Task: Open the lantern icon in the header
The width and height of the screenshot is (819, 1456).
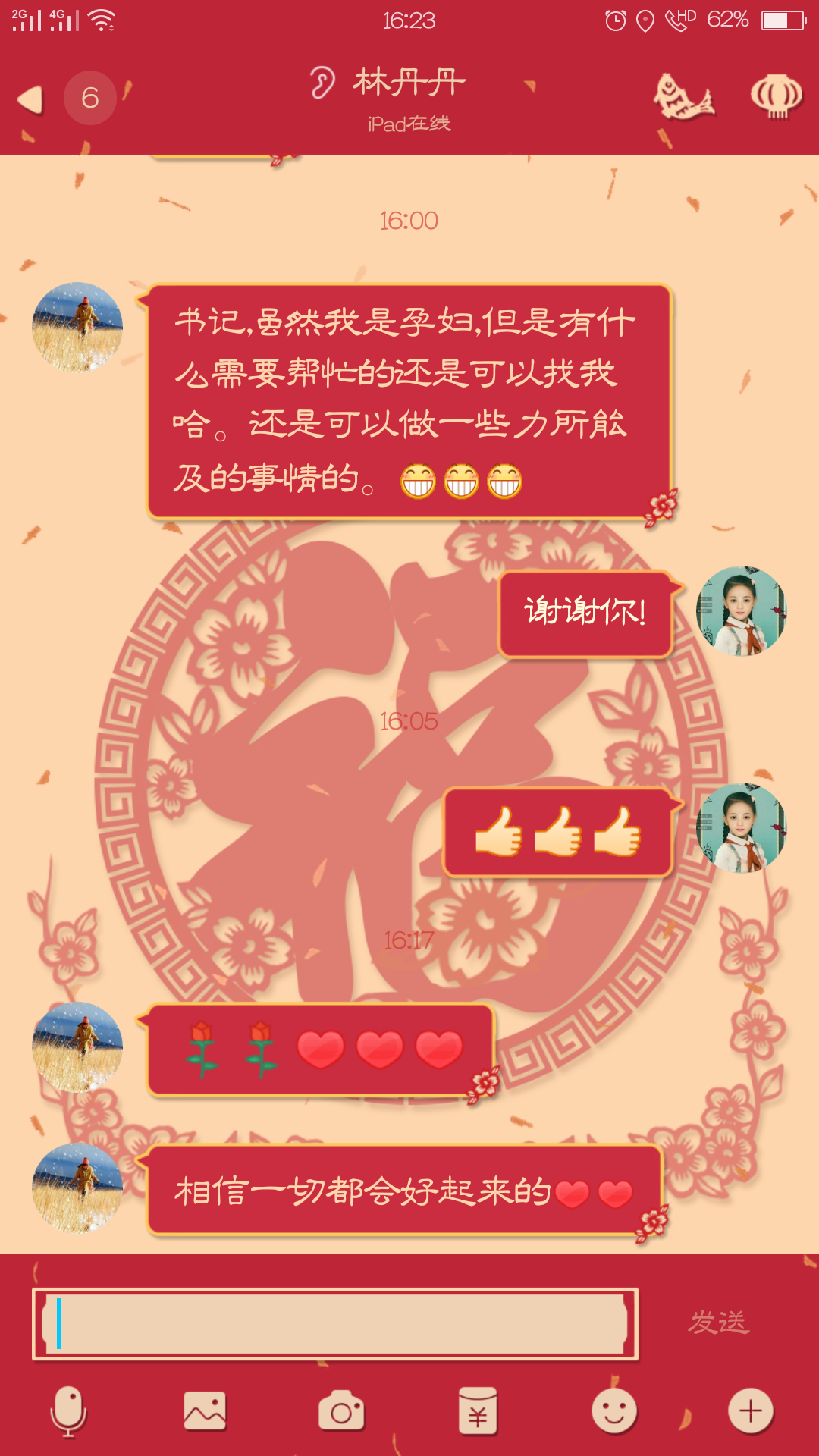Action: pyautogui.click(x=776, y=97)
